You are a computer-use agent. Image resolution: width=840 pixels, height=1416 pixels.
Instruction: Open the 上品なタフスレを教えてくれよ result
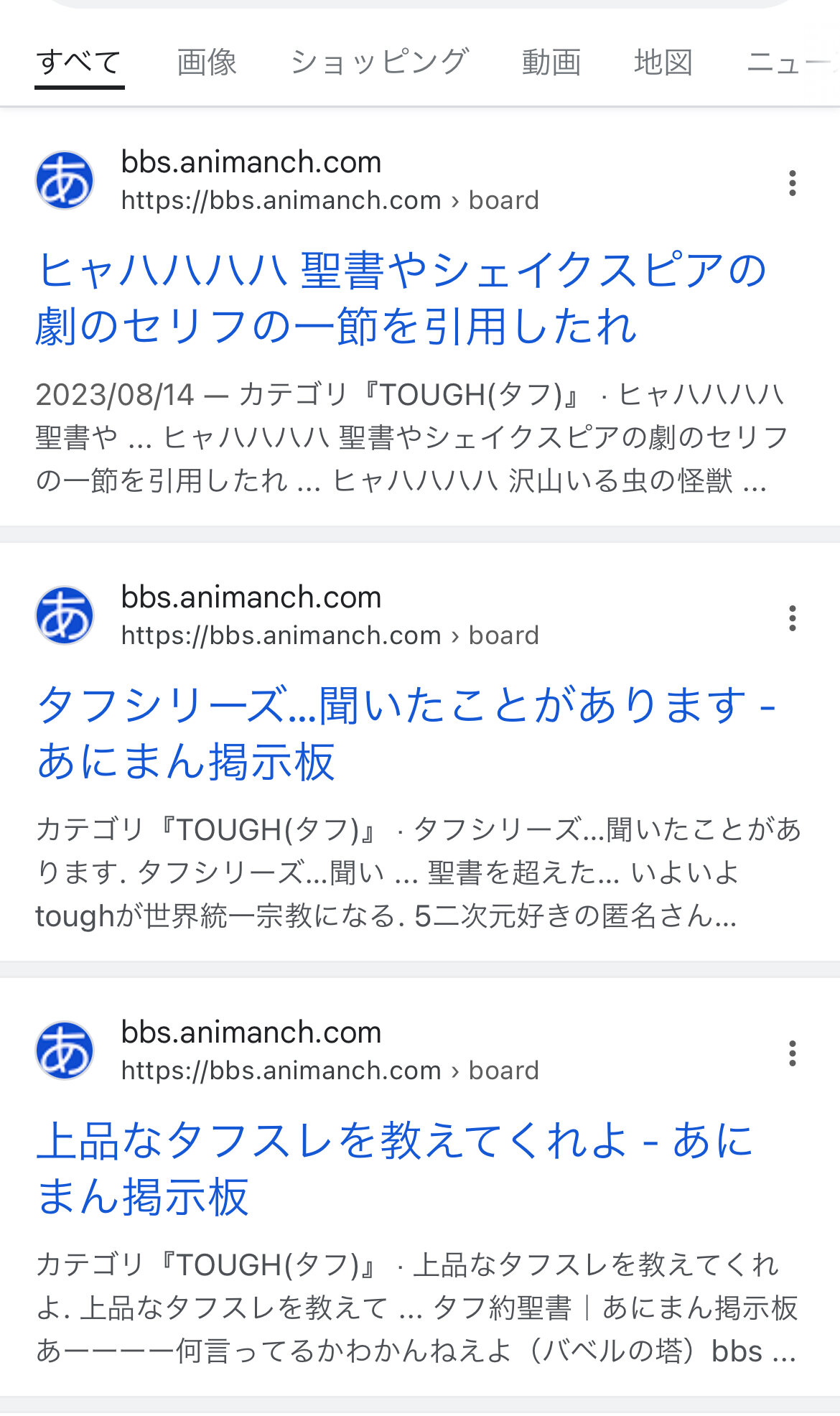(395, 1168)
